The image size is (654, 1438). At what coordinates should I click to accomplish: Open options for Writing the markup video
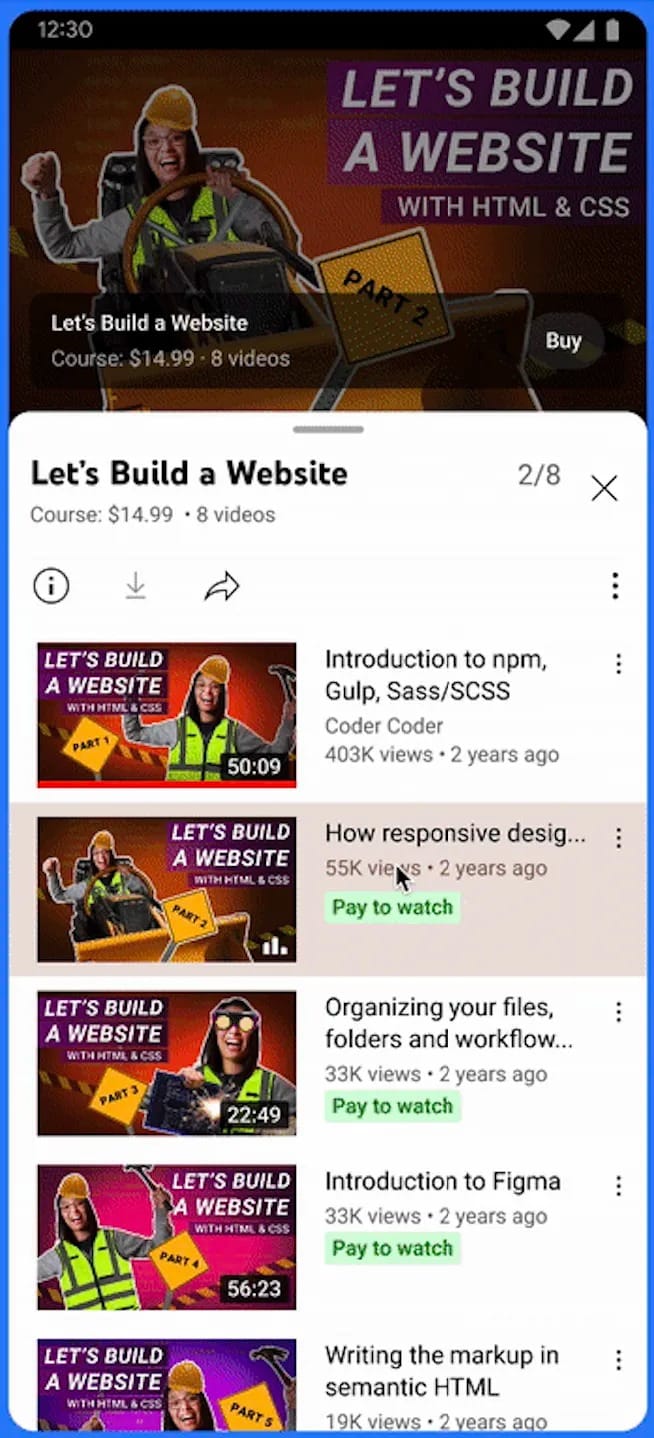tap(618, 1360)
